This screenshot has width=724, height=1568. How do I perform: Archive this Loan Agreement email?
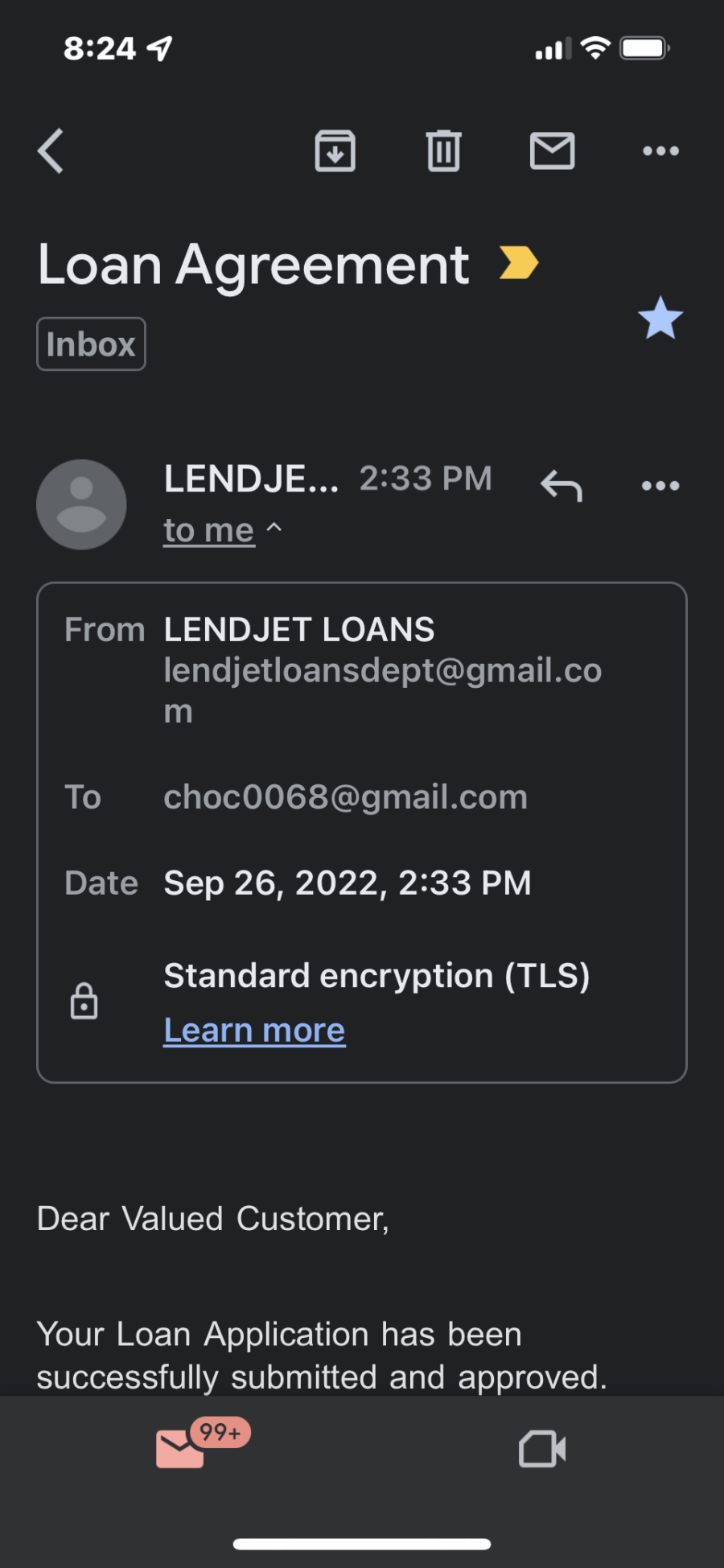pos(335,150)
